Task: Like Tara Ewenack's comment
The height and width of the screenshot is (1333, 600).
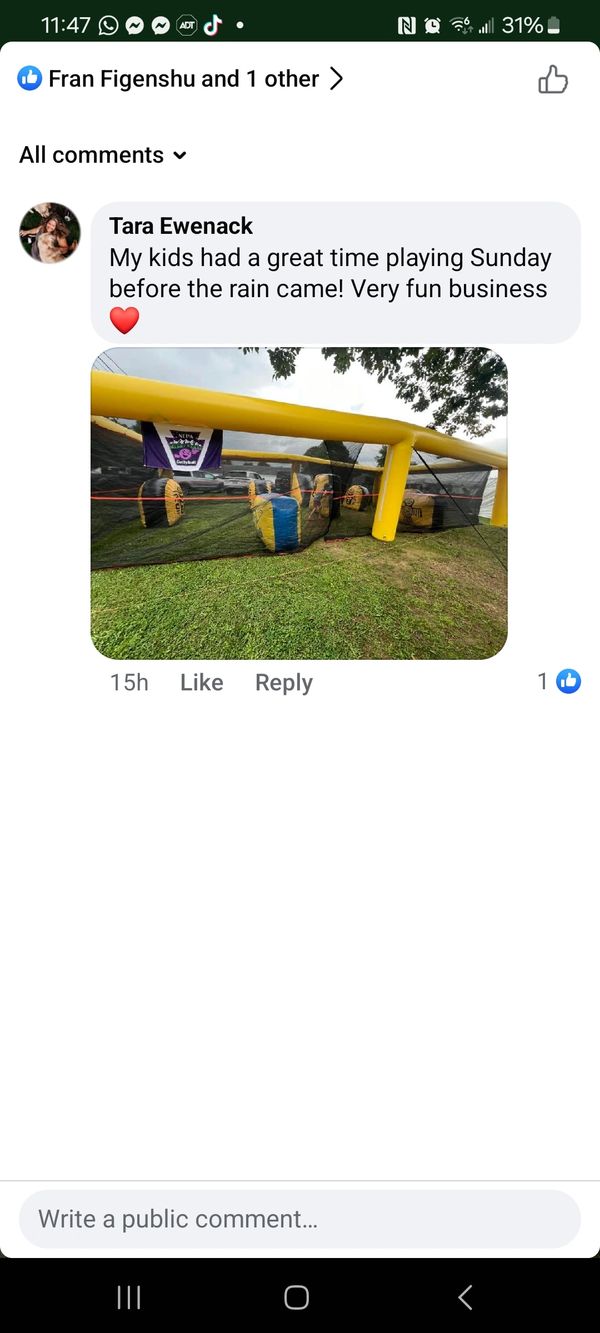Action: 201,682
